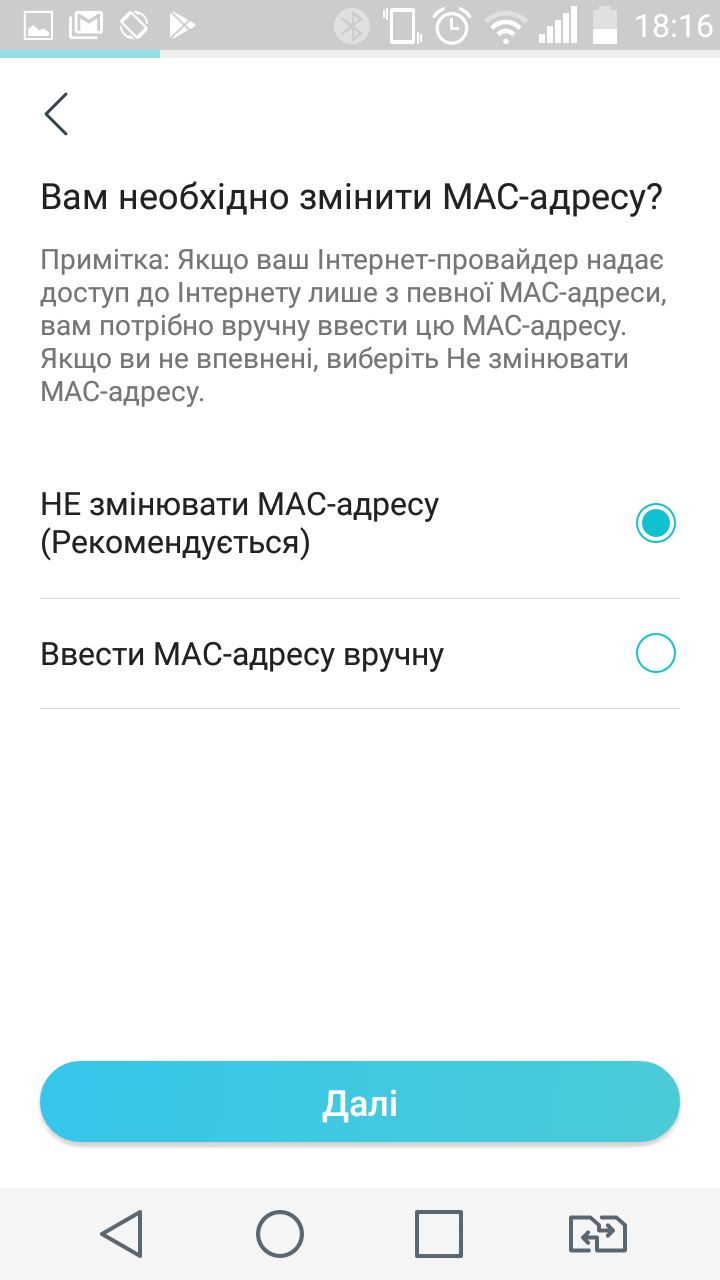
Task: Tap the system back triangle
Action: tap(121, 1234)
